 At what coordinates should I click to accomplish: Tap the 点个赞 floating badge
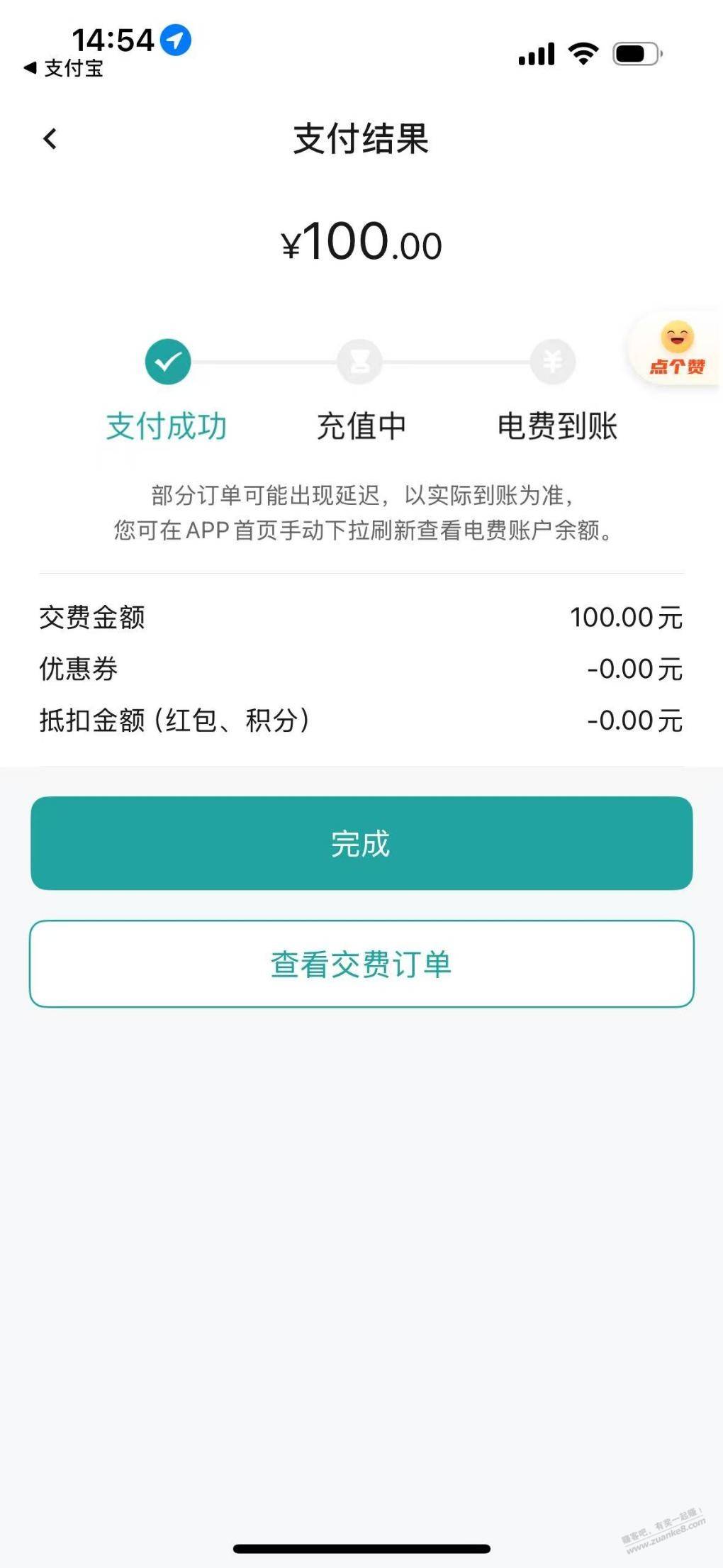pyautogui.click(x=676, y=348)
